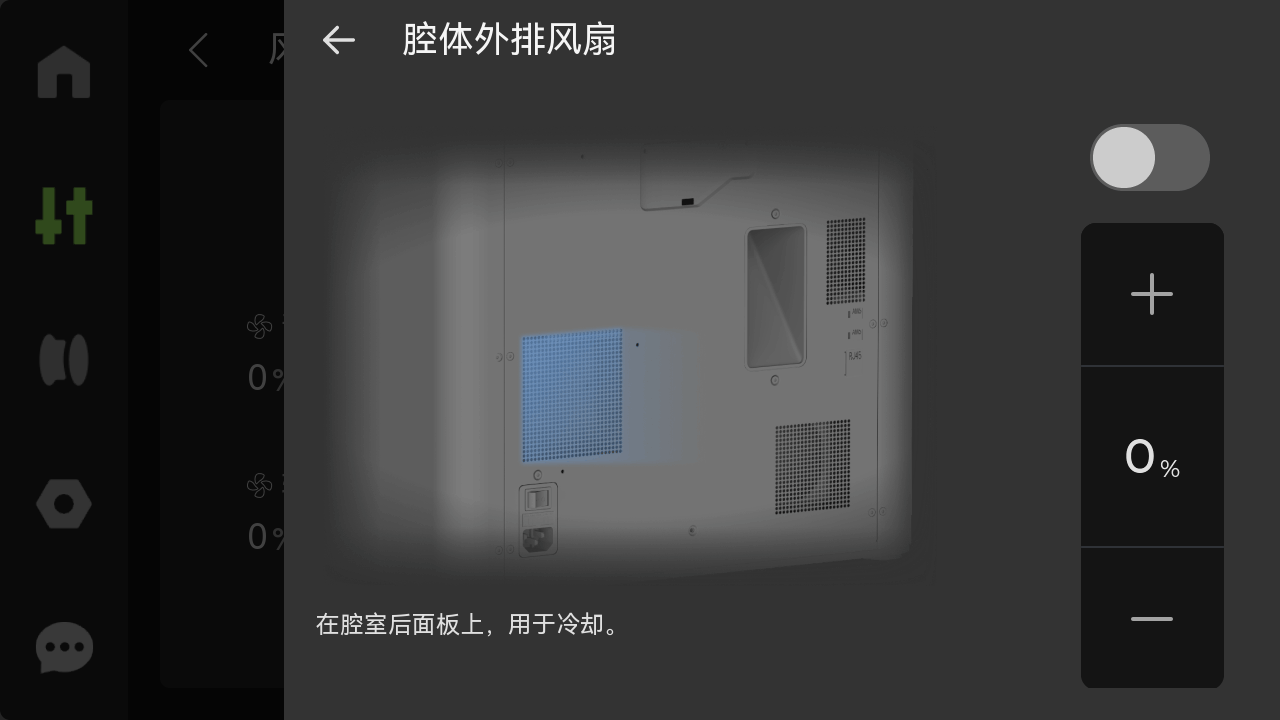Go back from 腔体外排风扇 panel
1280x720 pixels.
tap(339, 40)
